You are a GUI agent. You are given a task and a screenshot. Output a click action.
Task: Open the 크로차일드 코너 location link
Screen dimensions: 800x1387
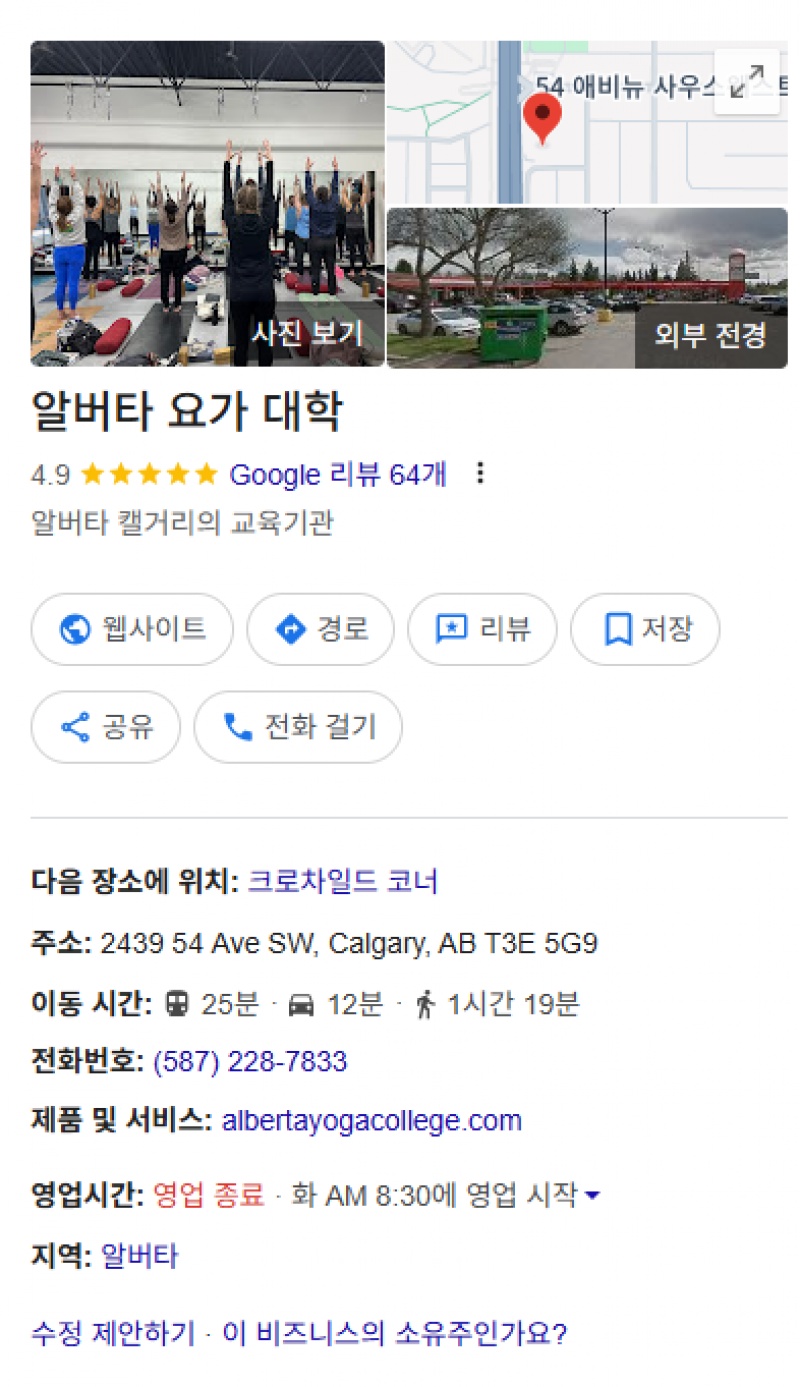[x=343, y=882]
